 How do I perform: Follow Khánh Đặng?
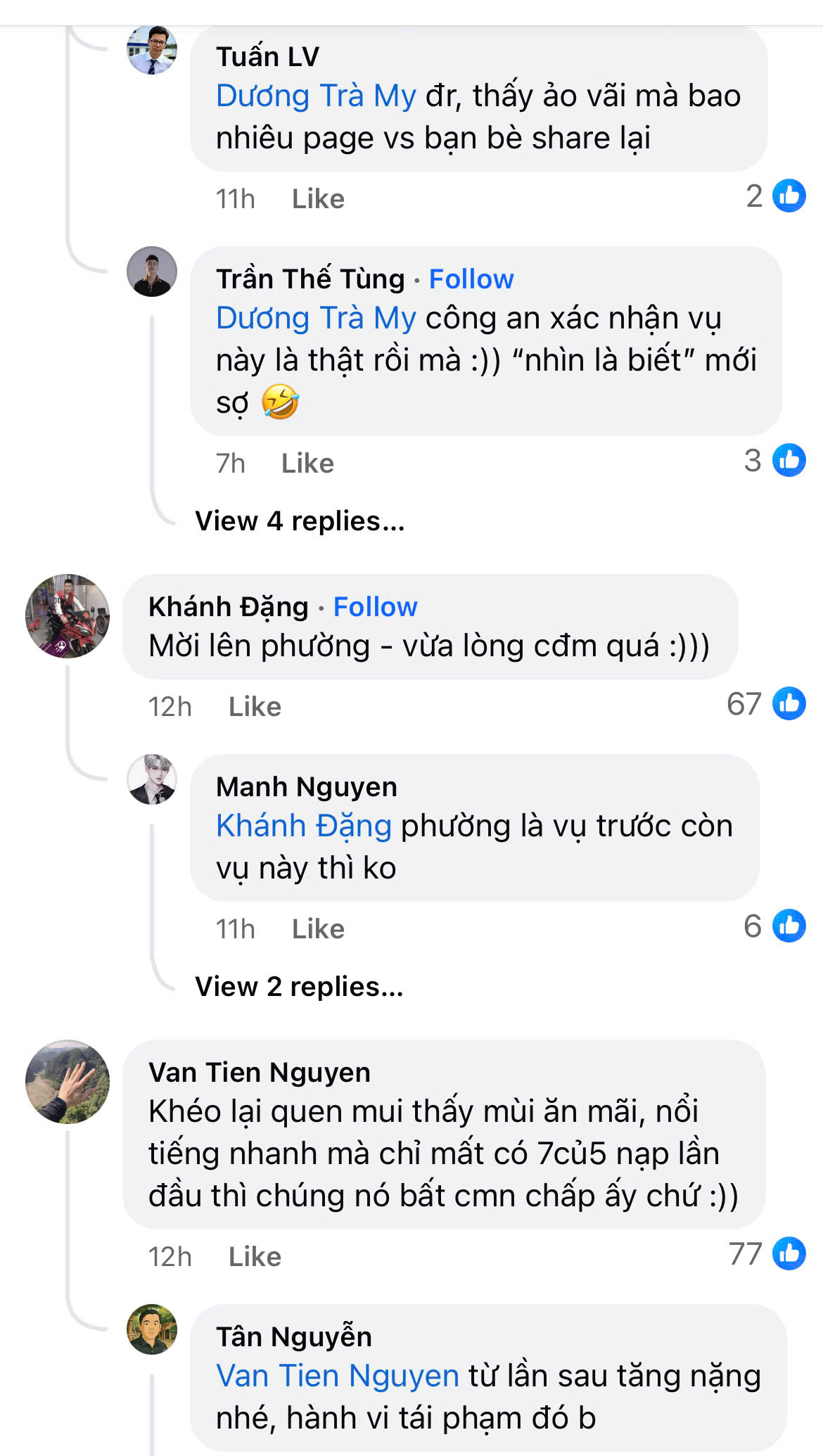pos(375,607)
